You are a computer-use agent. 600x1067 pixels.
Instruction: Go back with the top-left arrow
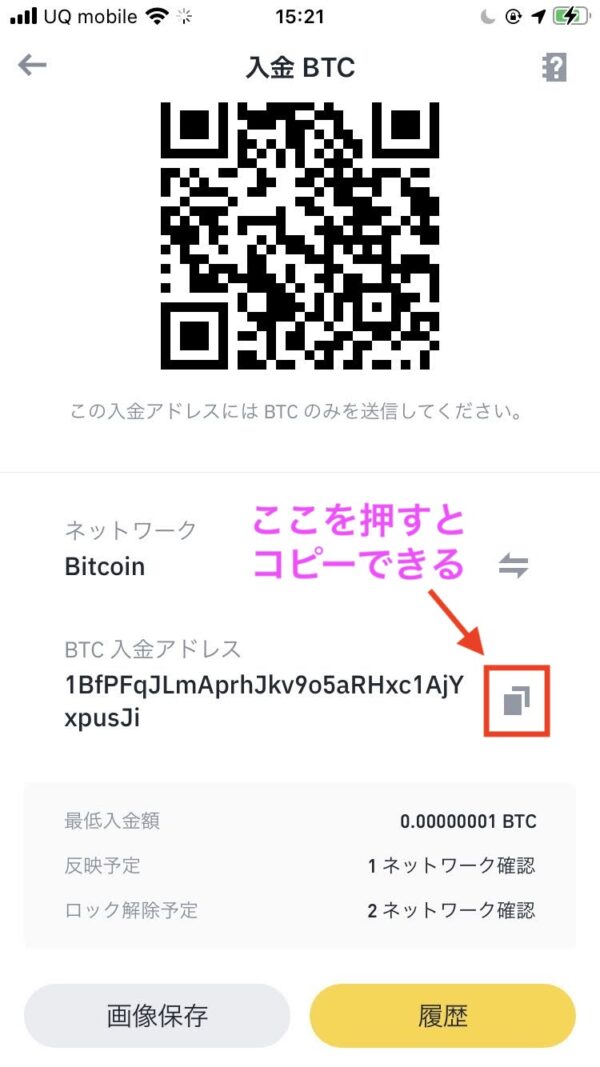point(32,66)
